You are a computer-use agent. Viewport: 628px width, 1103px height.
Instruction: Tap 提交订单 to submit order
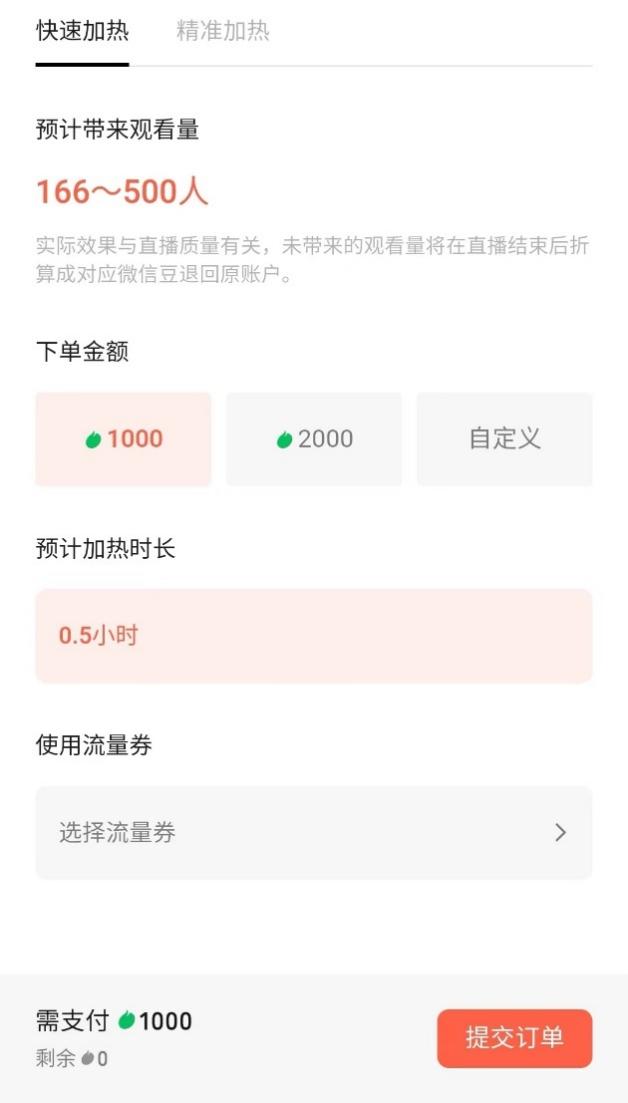click(x=514, y=1038)
